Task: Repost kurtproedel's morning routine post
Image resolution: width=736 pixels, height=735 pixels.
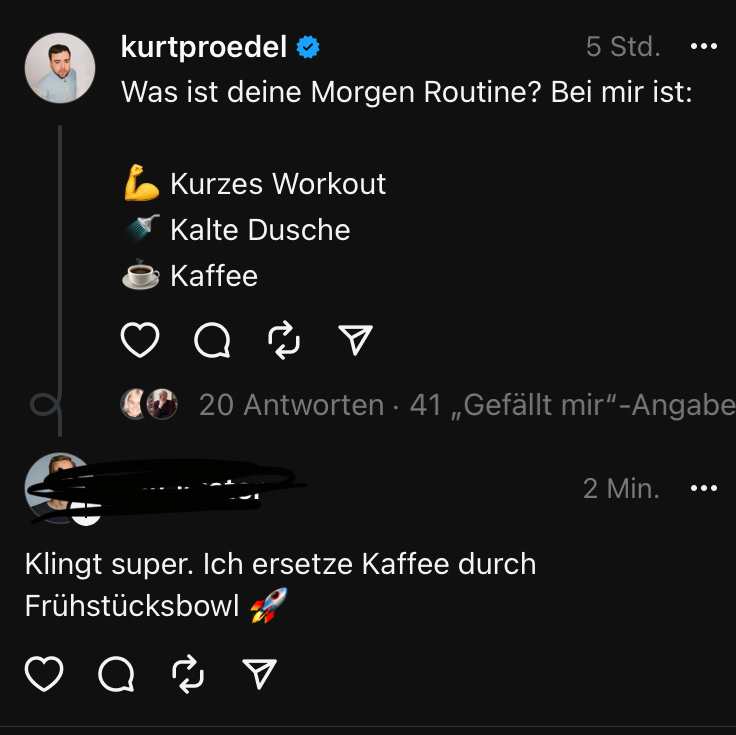Action: [x=285, y=341]
